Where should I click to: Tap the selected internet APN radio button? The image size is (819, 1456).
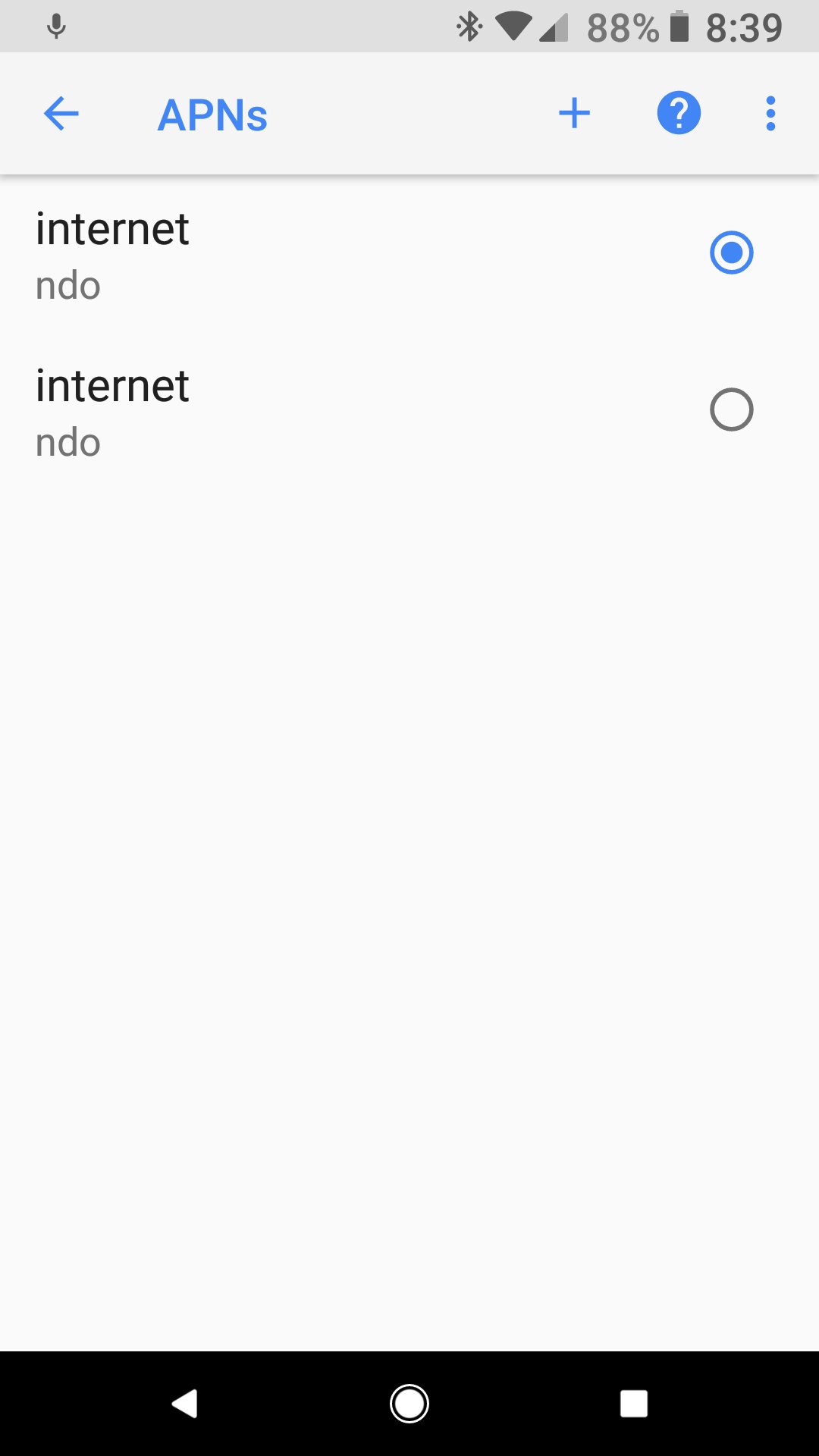pyautogui.click(x=732, y=253)
